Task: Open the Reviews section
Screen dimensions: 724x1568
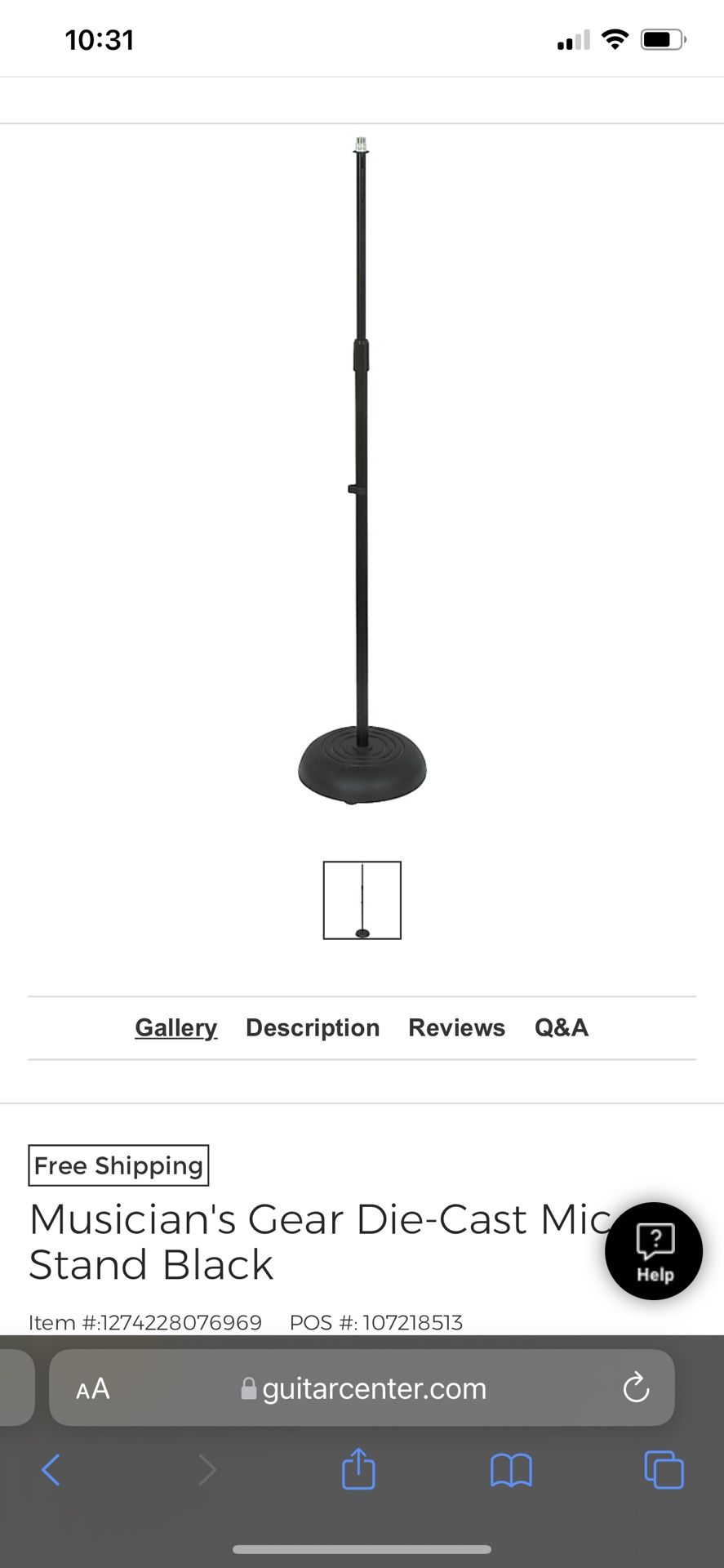Action: pyautogui.click(x=456, y=1027)
